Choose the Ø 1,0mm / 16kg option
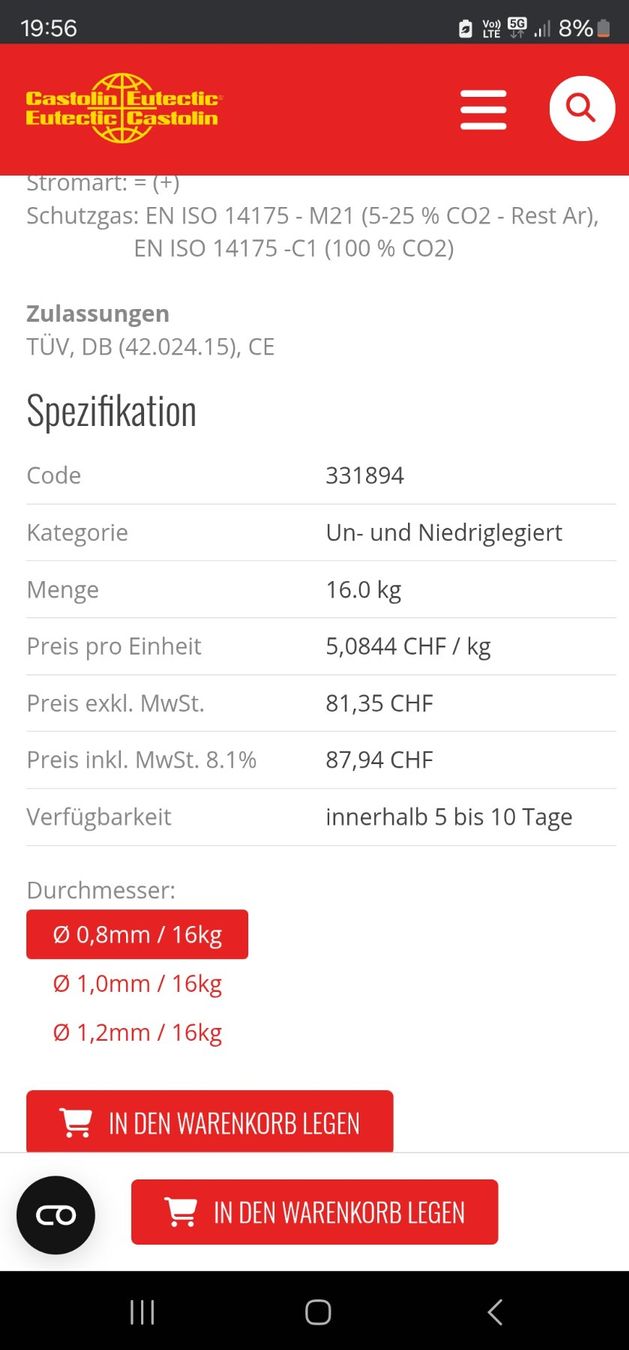629x1350 pixels. [x=137, y=984]
